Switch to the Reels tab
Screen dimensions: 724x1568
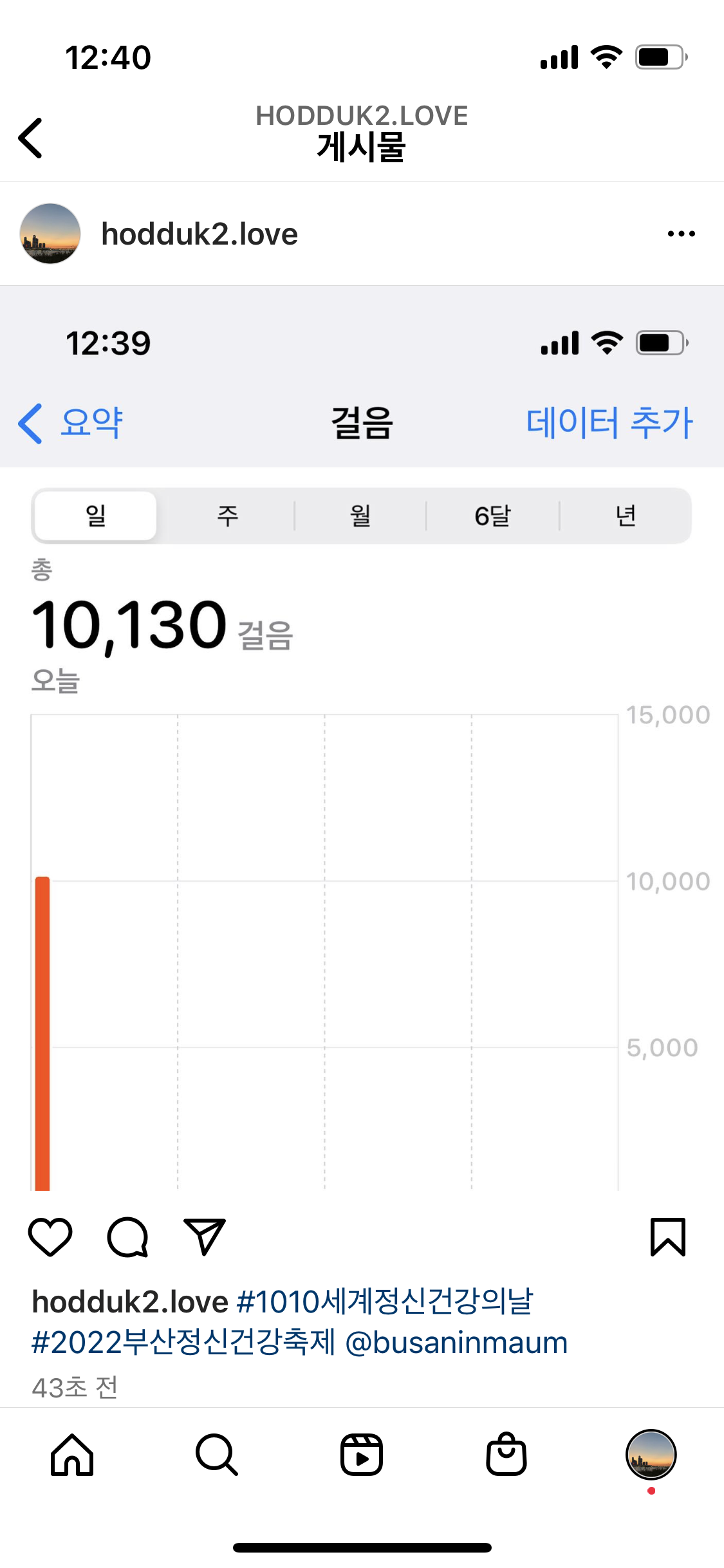coord(362,1455)
